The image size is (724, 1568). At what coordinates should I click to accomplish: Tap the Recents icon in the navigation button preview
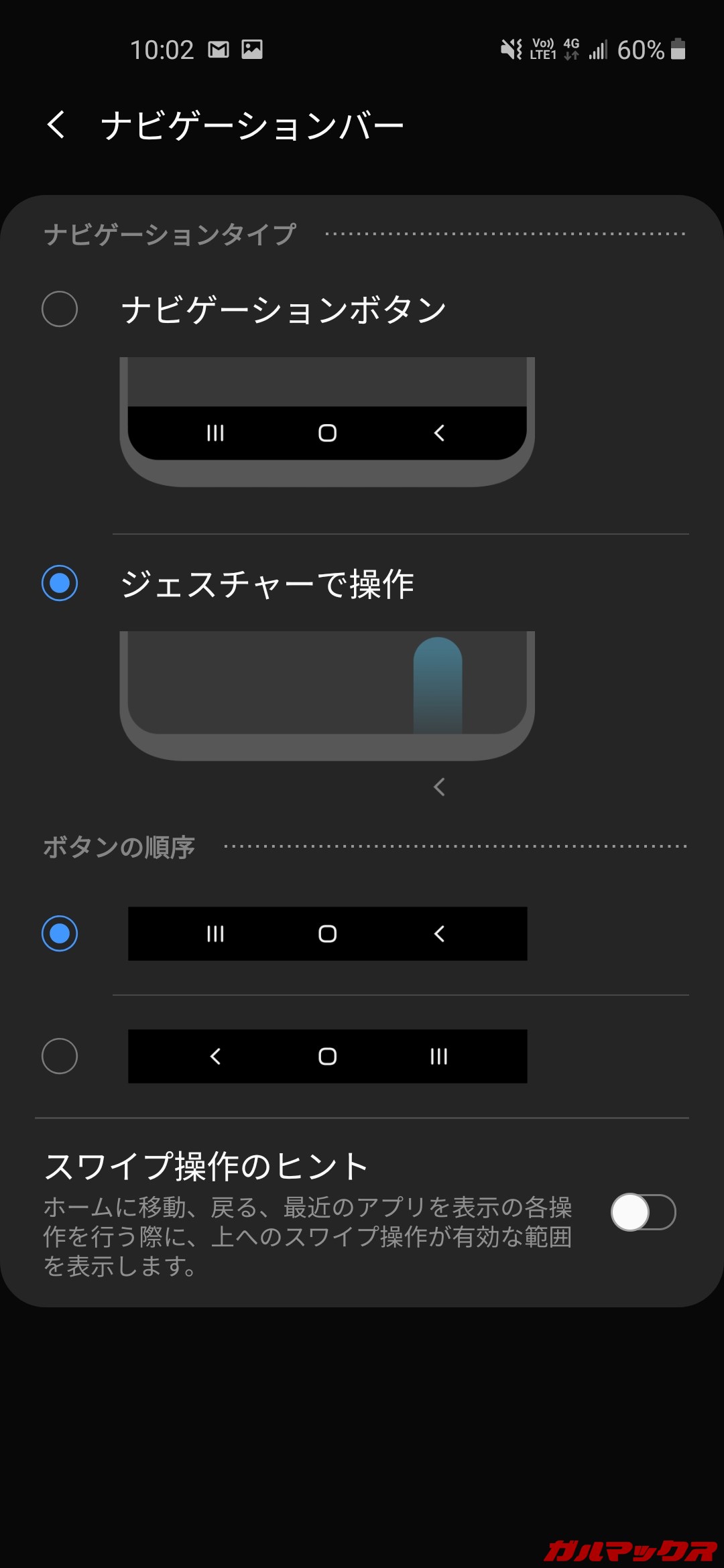215,433
